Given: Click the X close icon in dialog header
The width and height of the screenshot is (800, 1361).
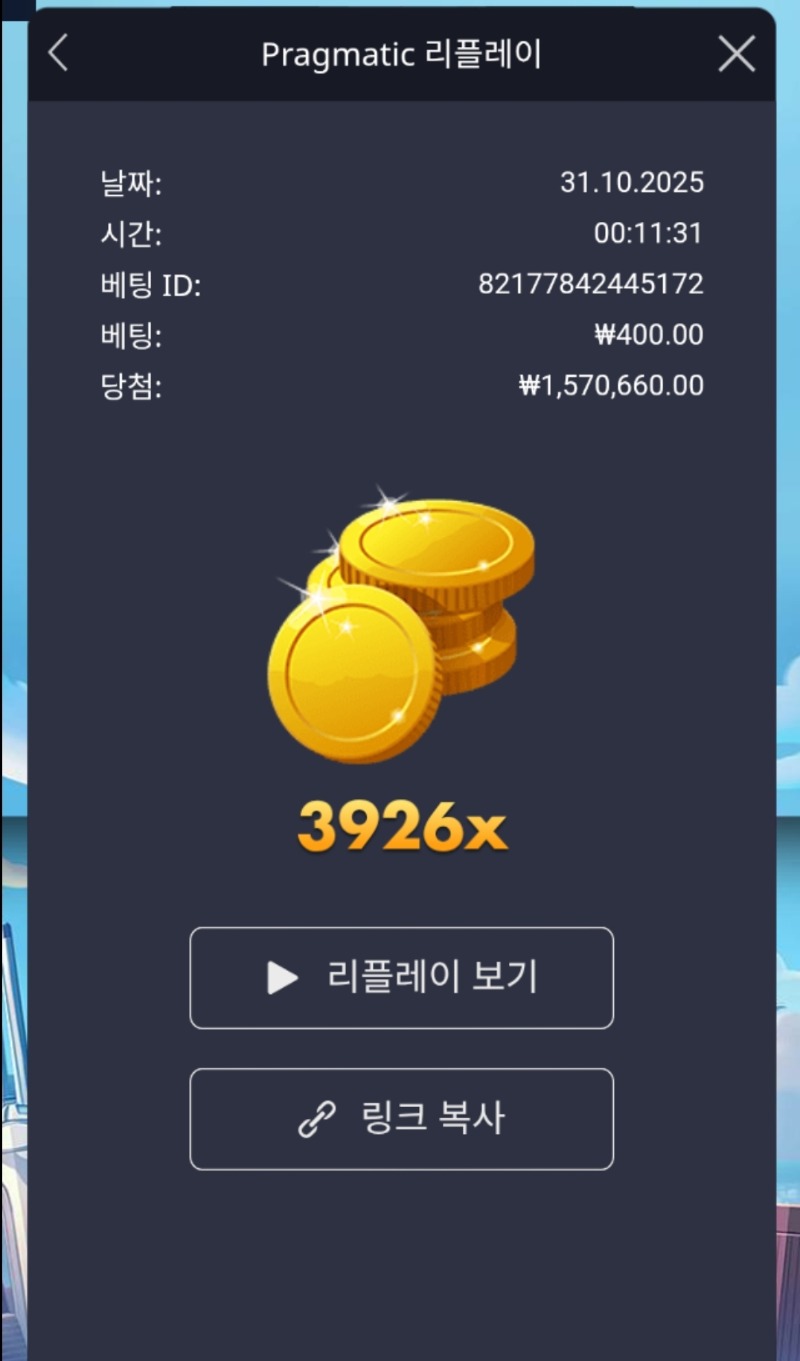Looking at the screenshot, I should pos(737,55).
